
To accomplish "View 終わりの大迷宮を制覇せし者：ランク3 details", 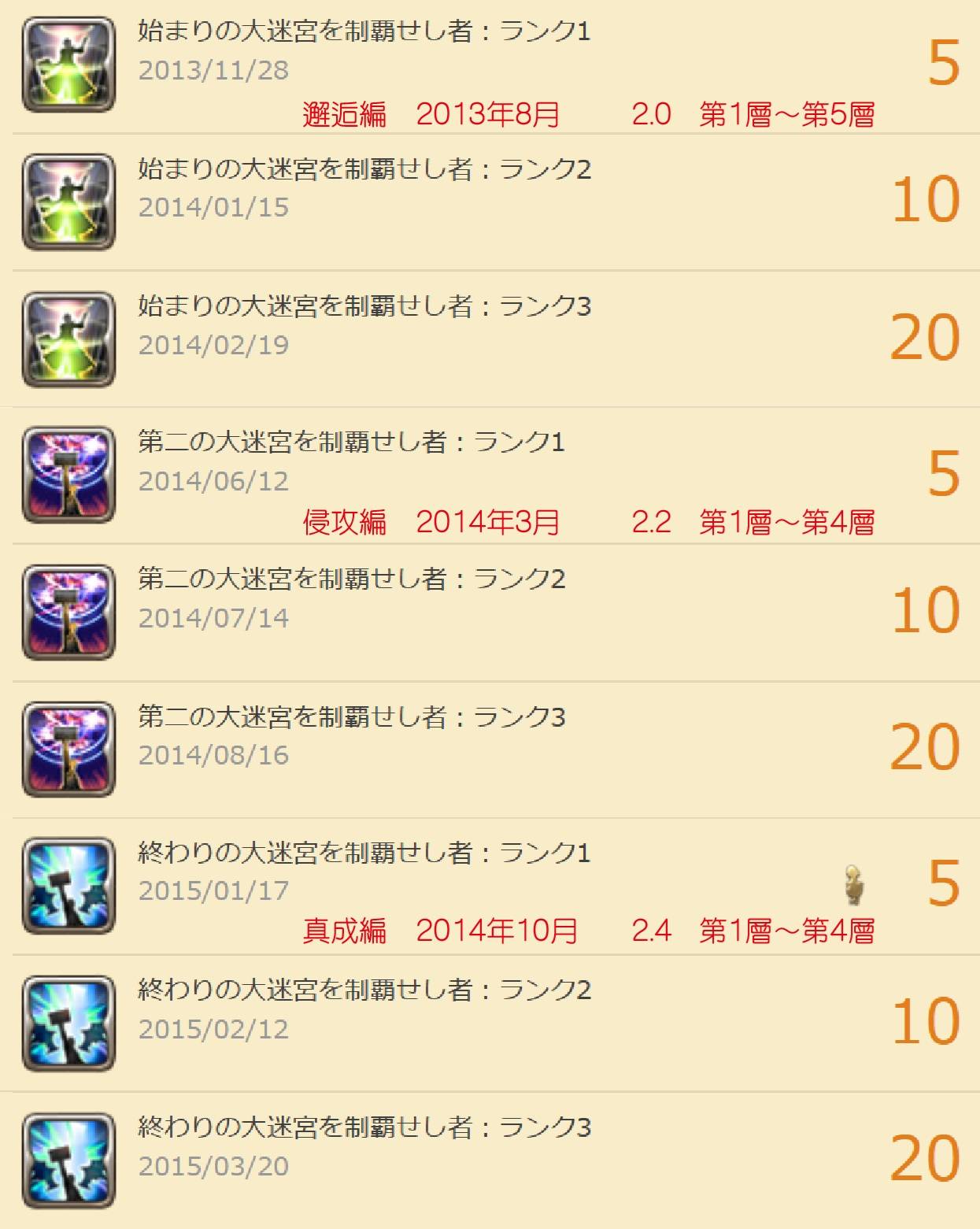I will [364, 1127].
